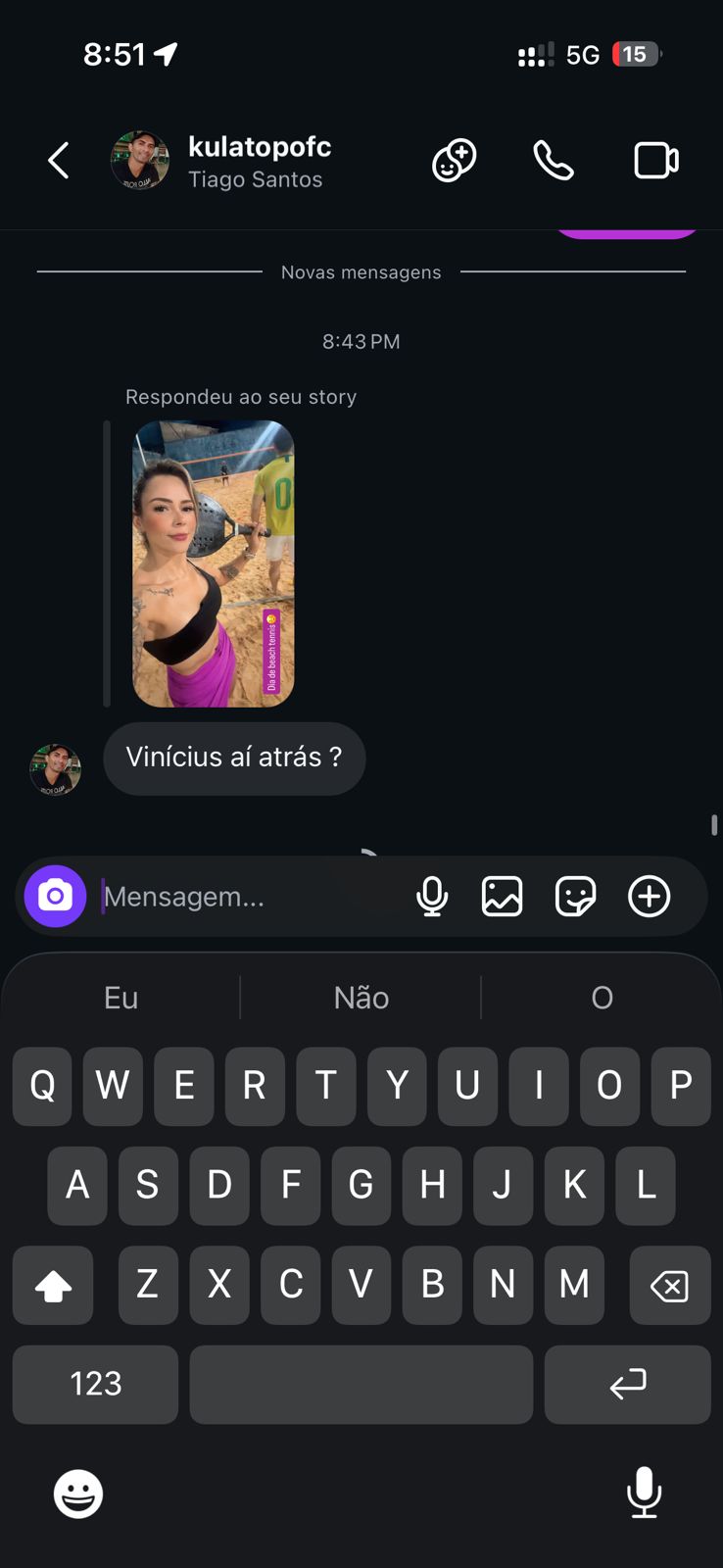723x1568 pixels.
Task: Open the stickers and GIFs picker
Action: [575, 897]
